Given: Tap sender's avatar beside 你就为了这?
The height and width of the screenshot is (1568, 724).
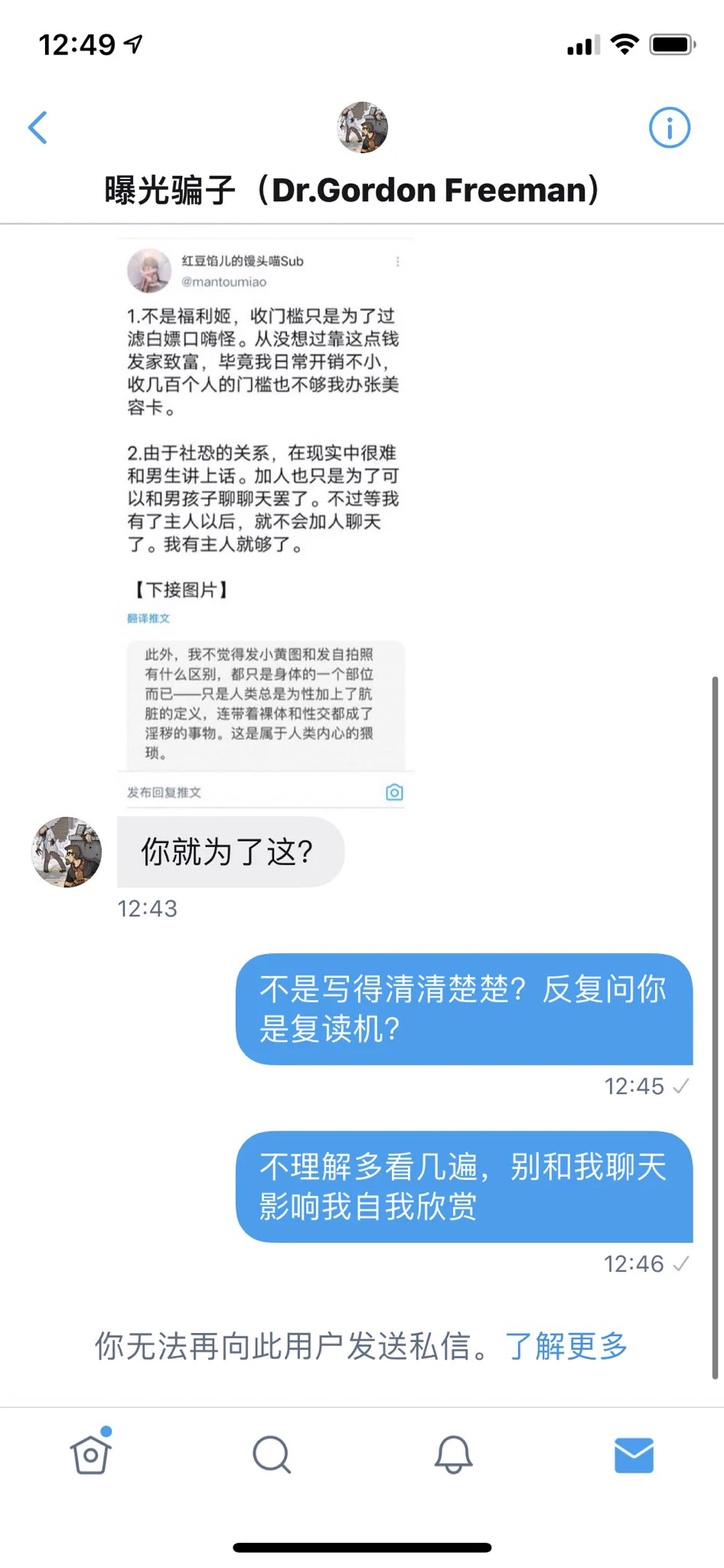Looking at the screenshot, I should (x=67, y=851).
